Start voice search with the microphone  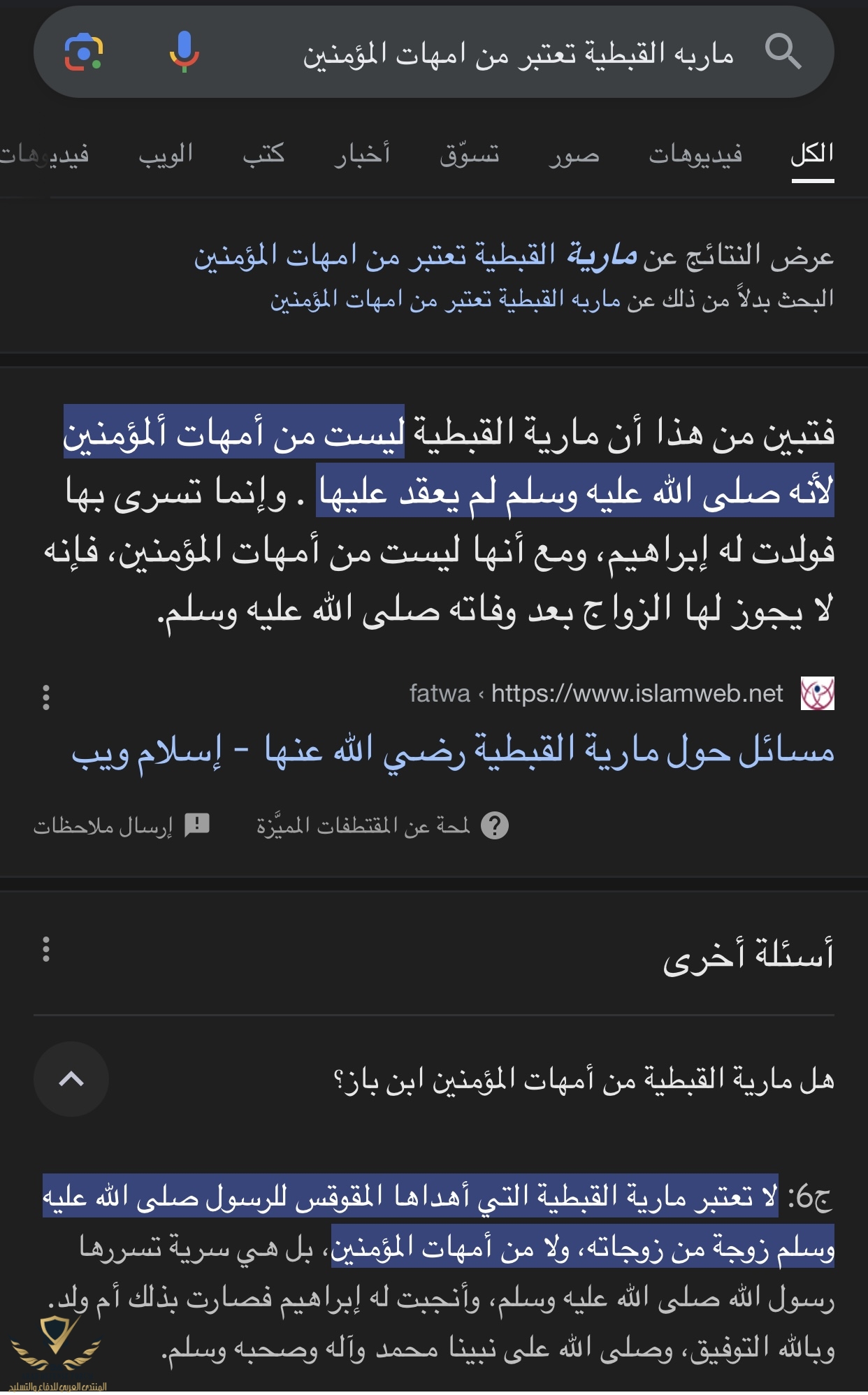coord(184,52)
